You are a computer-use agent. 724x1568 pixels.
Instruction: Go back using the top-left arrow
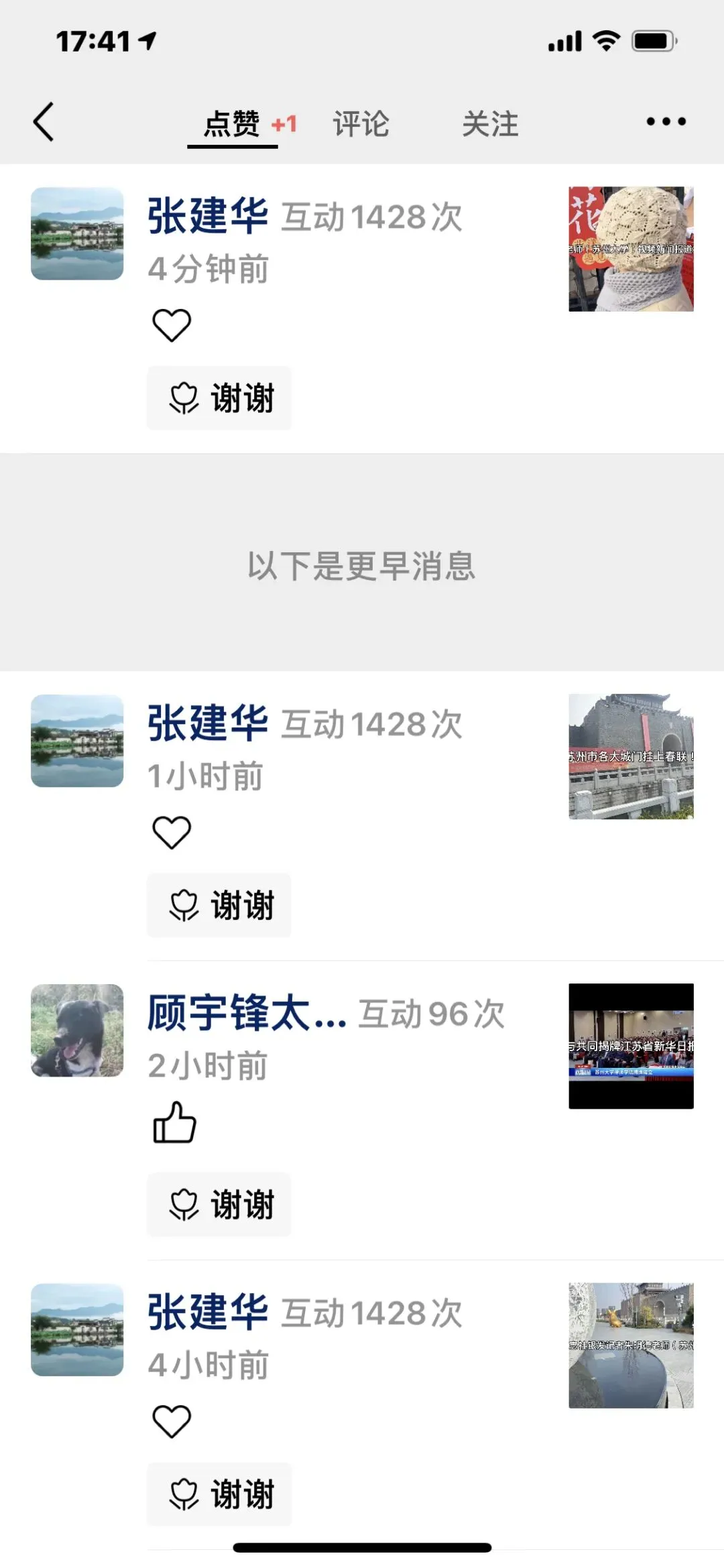44,122
